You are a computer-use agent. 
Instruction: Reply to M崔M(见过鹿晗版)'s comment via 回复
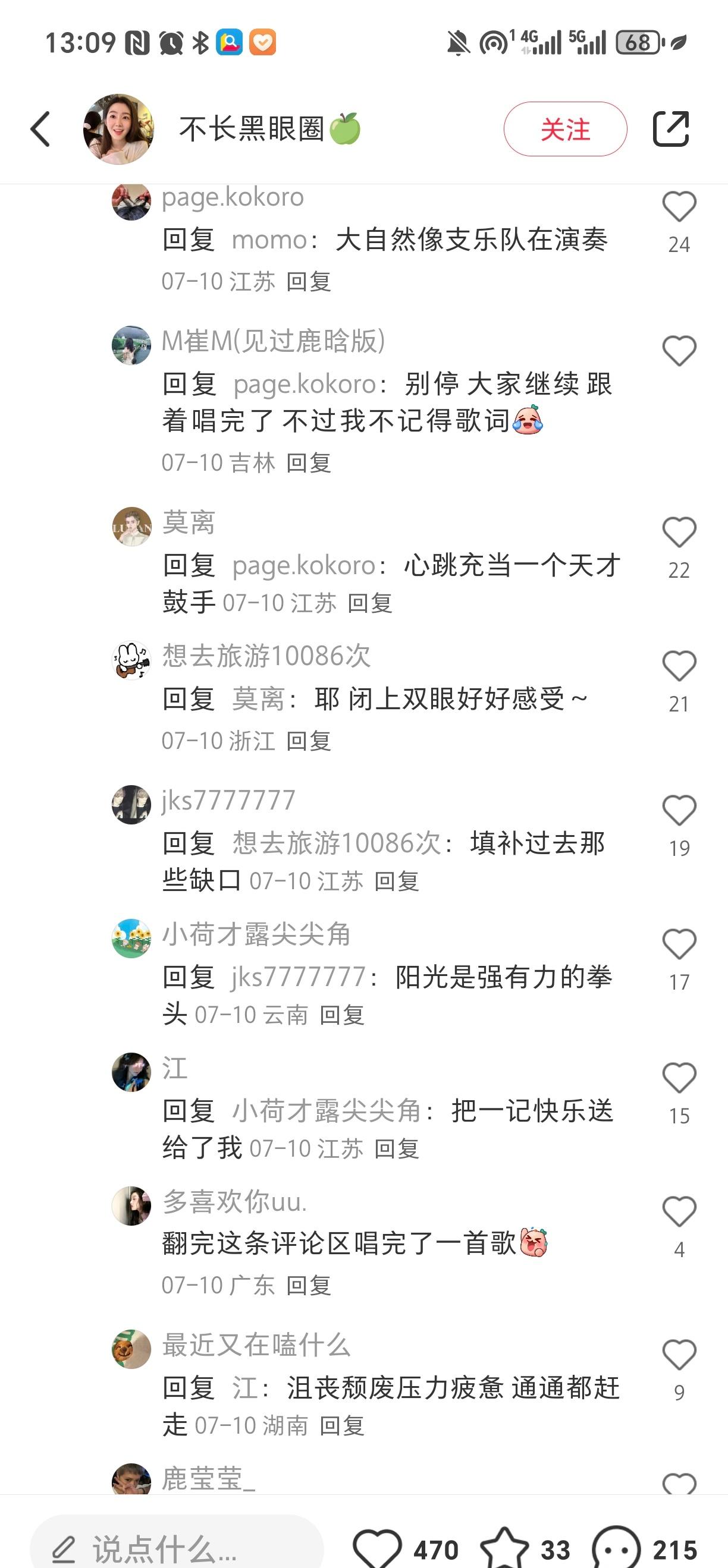click(308, 462)
